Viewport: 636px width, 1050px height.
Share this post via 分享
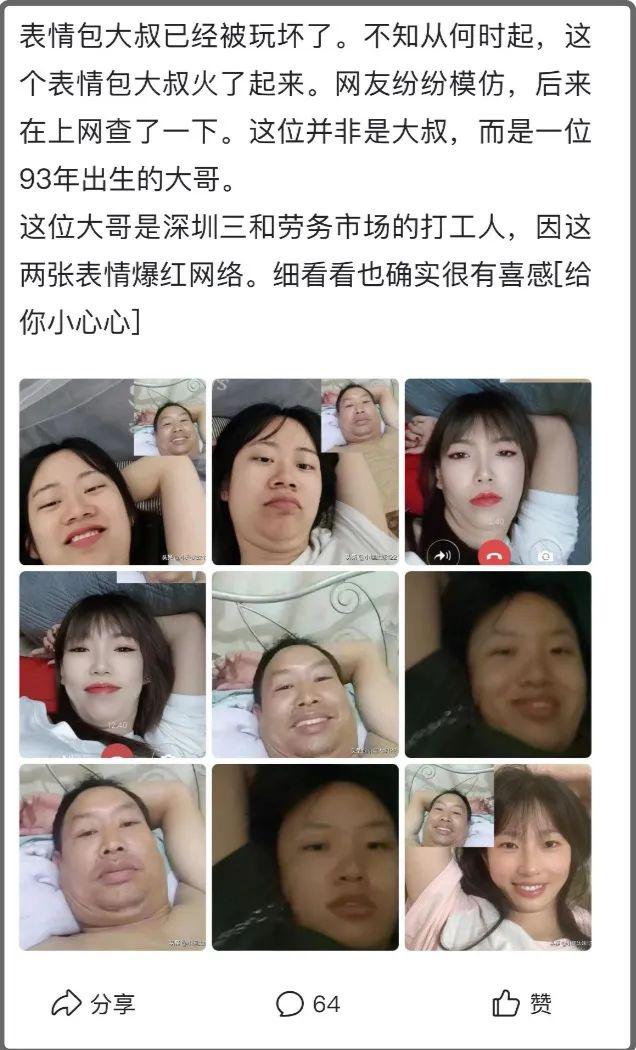tap(93, 1003)
